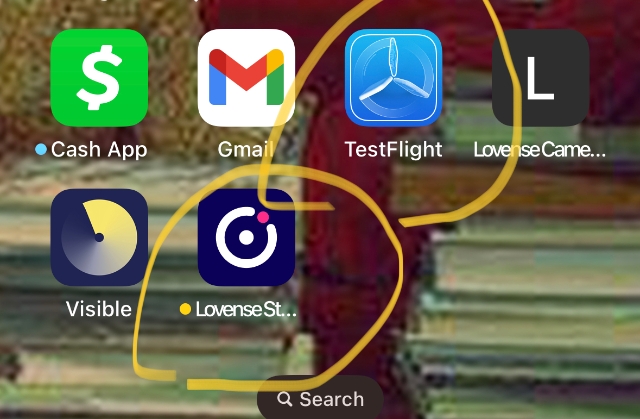Viewport: 640px width, 419px height.
Task: Launch the Visible app
Action: (x=99, y=238)
